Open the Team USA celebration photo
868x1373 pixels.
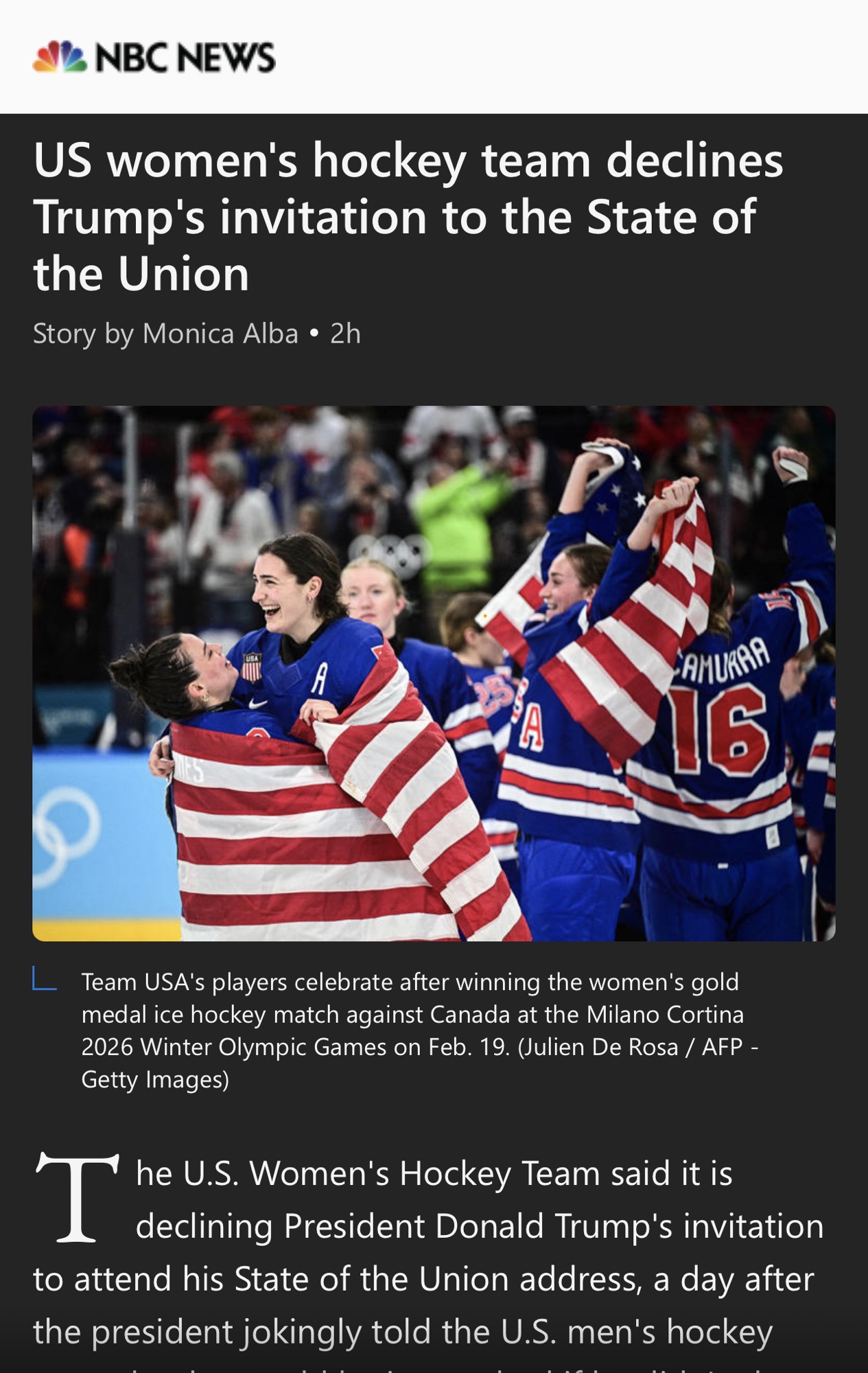click(x=434, y=673)
